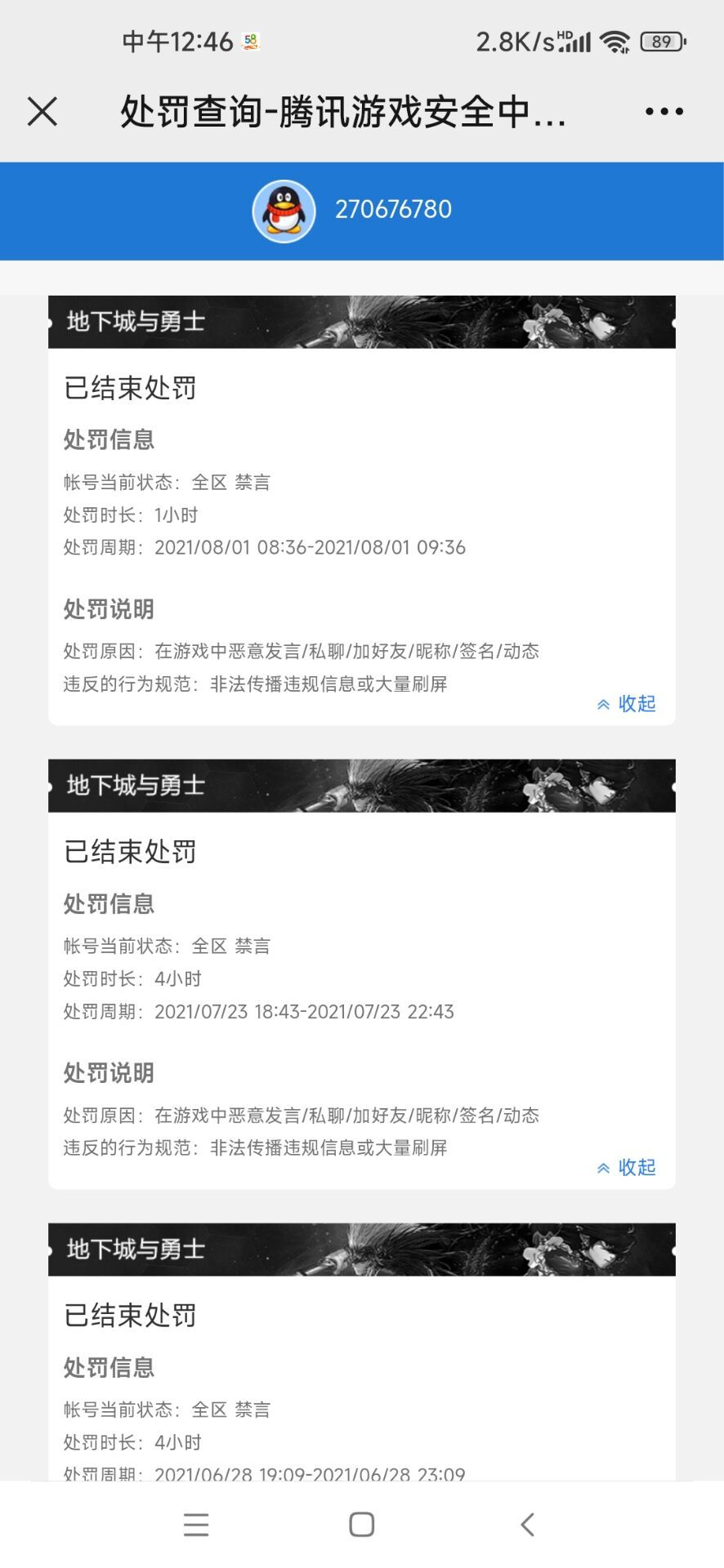Tap the QQ account 270676780 avatar

[284, 212]
